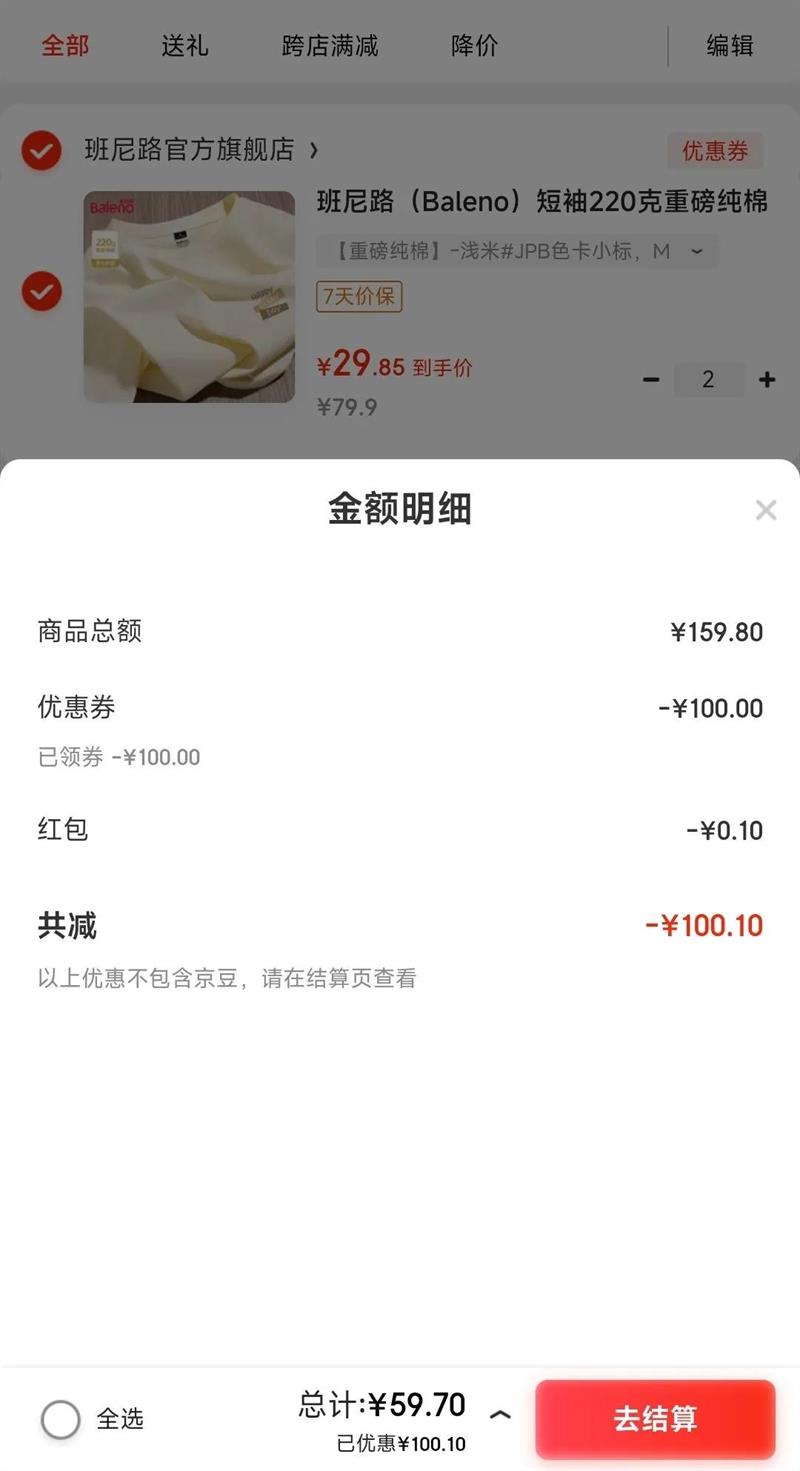Switch to the 跨店满减 tab

(x=330, y=46)
